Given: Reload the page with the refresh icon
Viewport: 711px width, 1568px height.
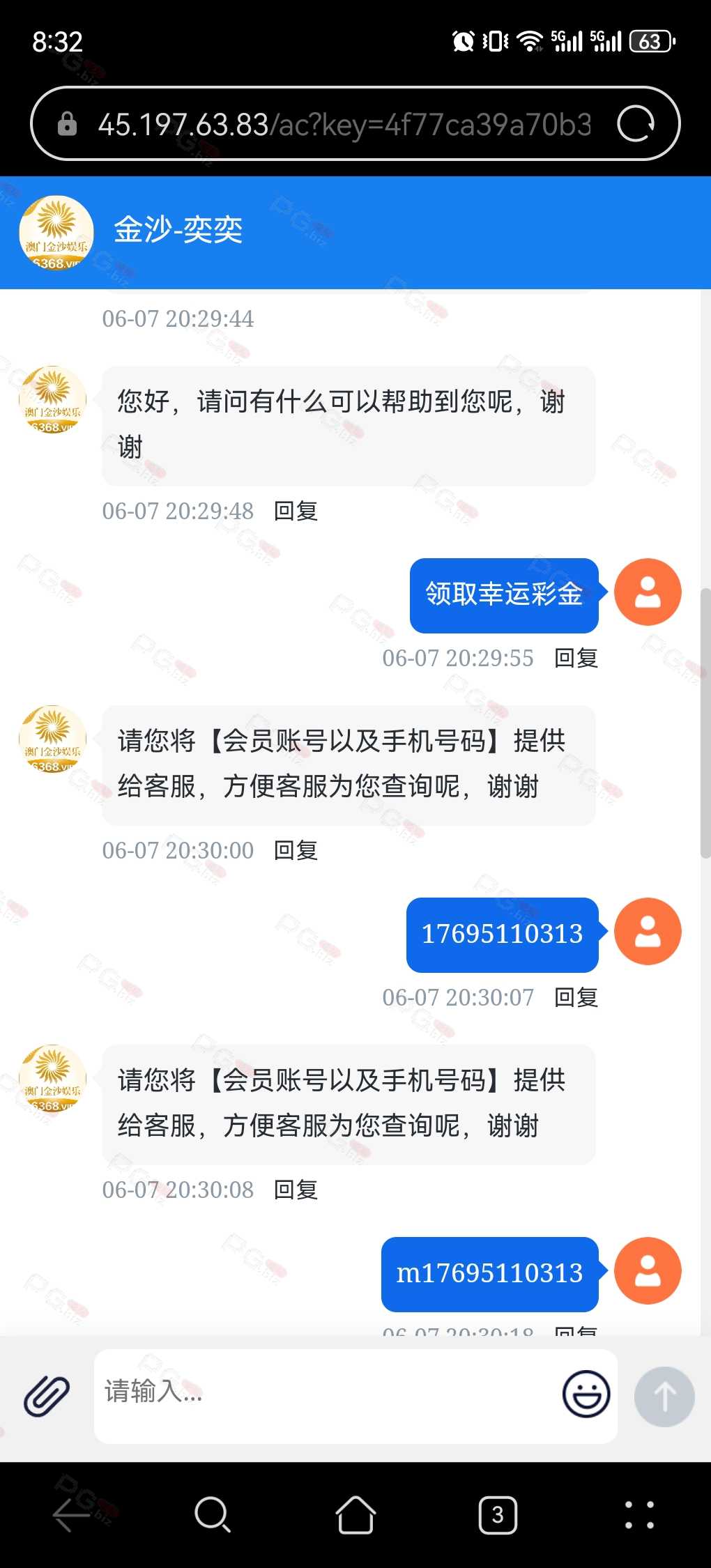Looking at the screenshot, I should click(x=636, y=124).
